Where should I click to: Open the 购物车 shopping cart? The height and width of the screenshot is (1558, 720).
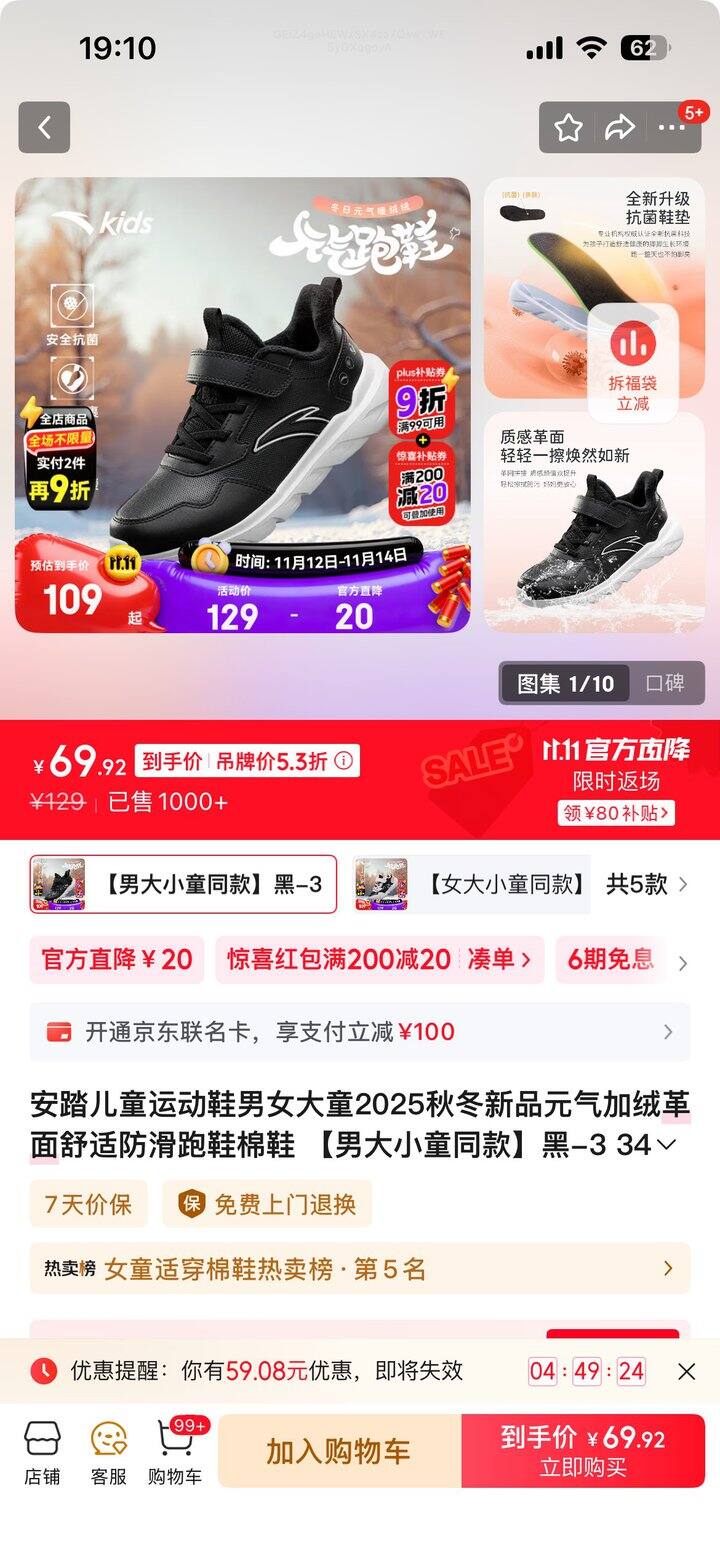point(175,1452)
